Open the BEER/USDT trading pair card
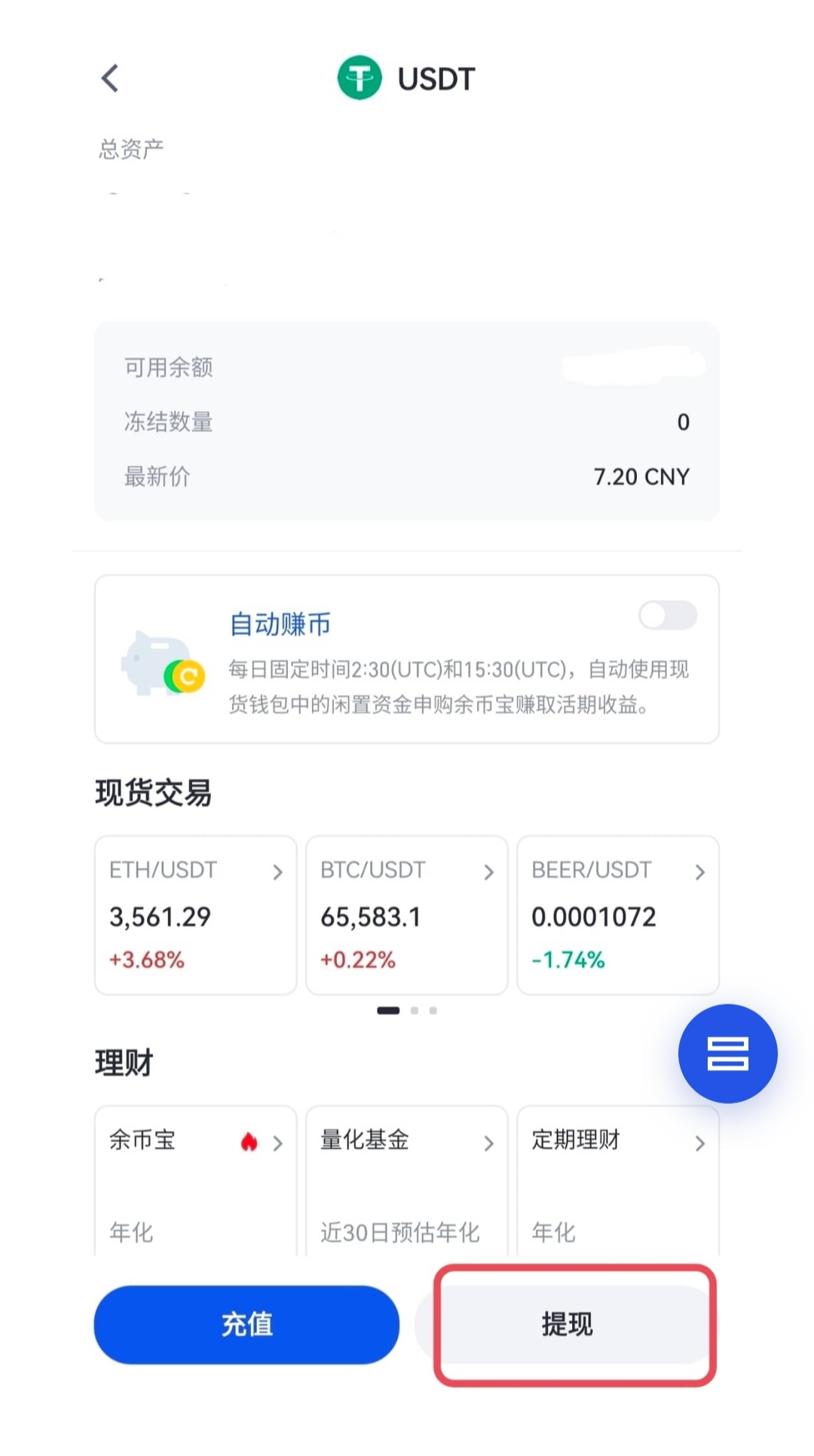The width and height of the screenshot is (814, 1456). 617,915
